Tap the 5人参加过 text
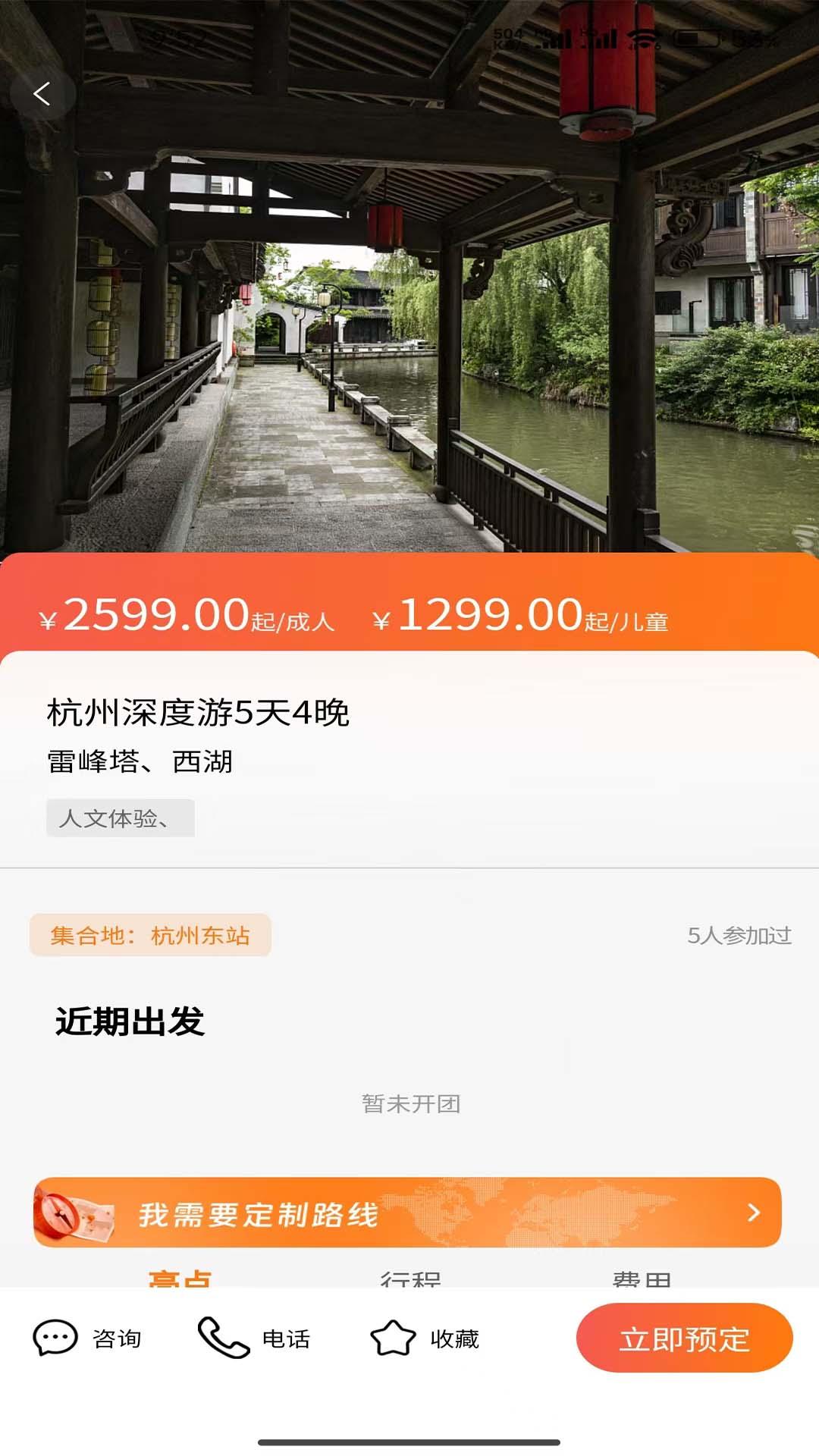 coord(740,937)
